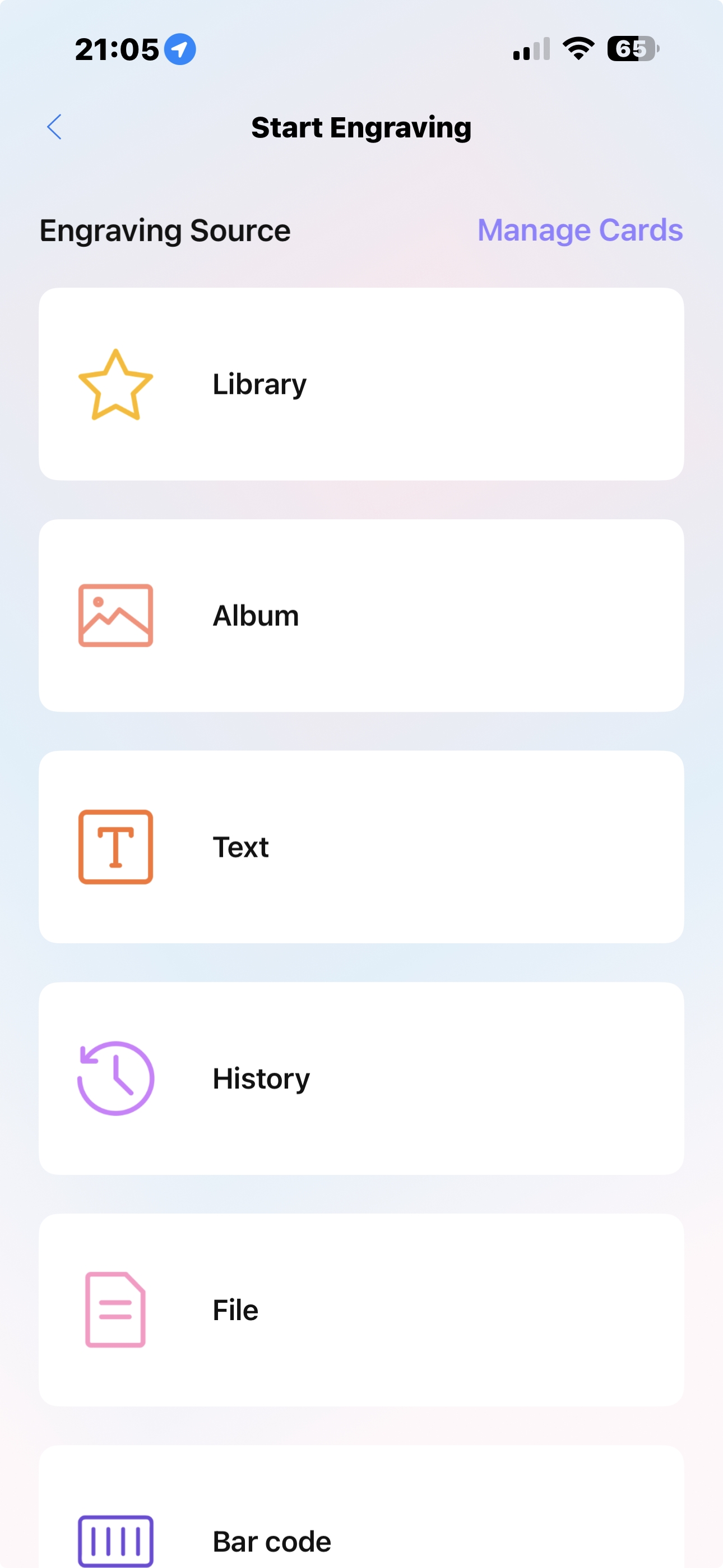Select Library as engraving source
The image size is (723, 1568).
click(361, 384)
